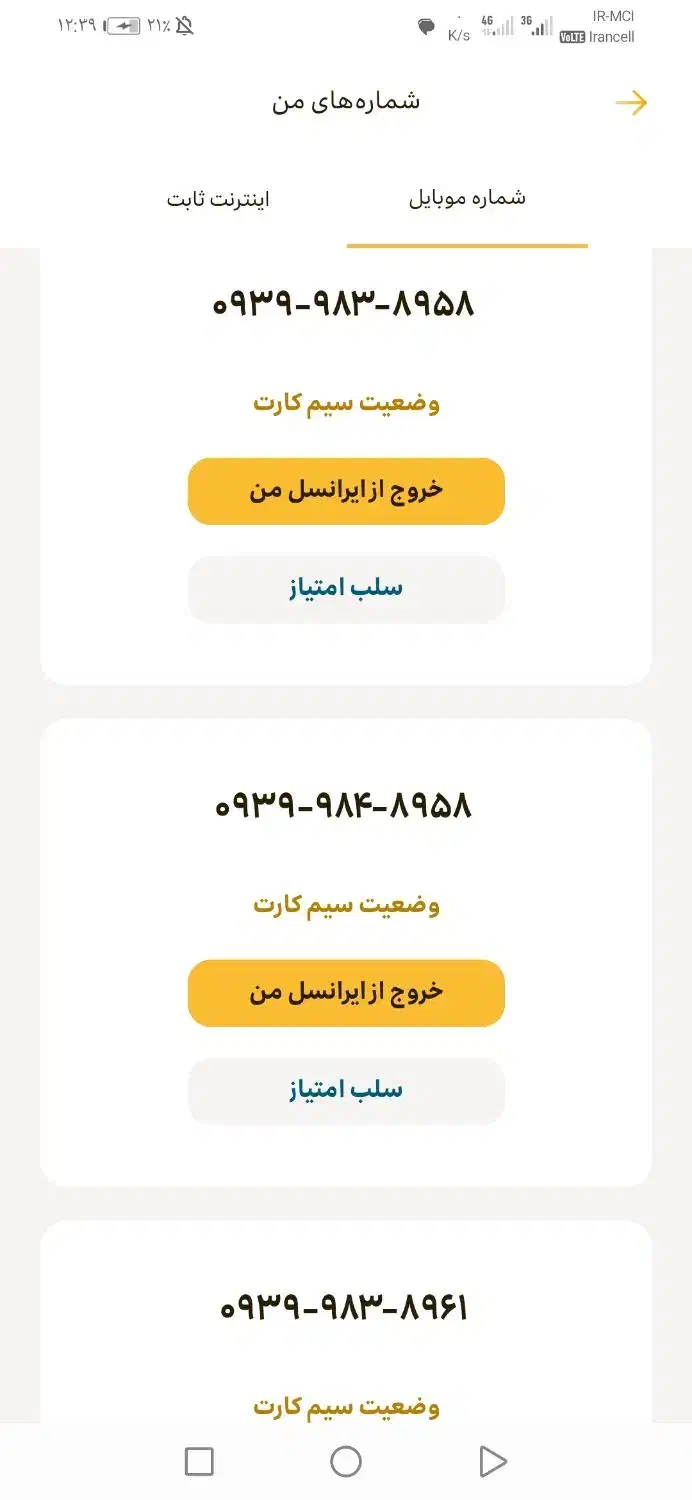The height and width of the screenshot is (1500, 692).
Task: Go to the system home screen
Action: [346, 1462]
